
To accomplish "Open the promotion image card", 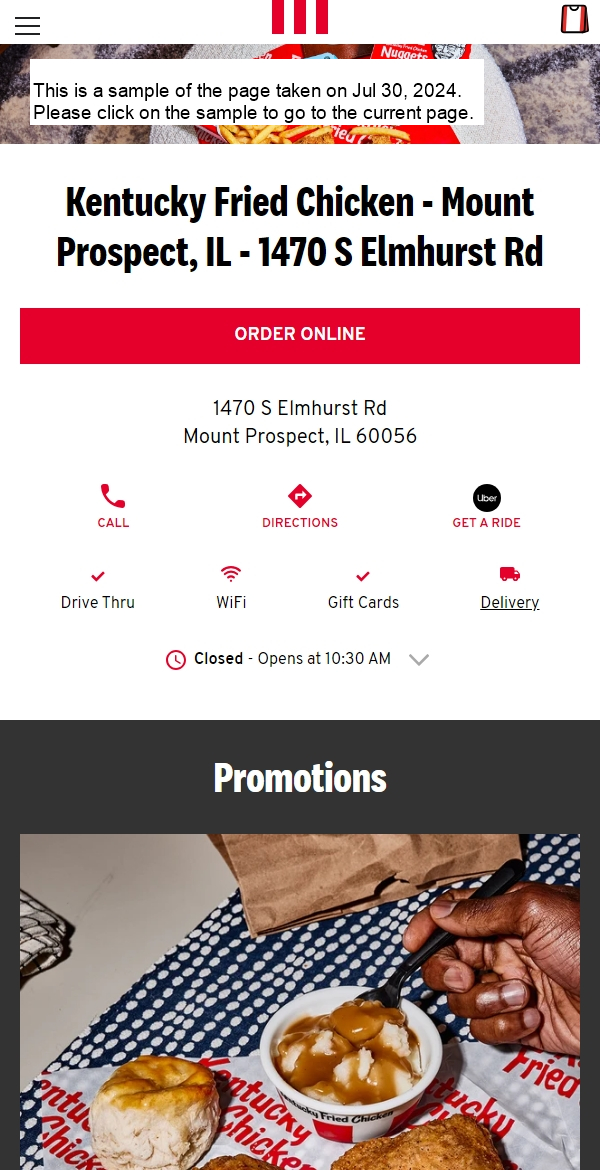I will 300,1000.
